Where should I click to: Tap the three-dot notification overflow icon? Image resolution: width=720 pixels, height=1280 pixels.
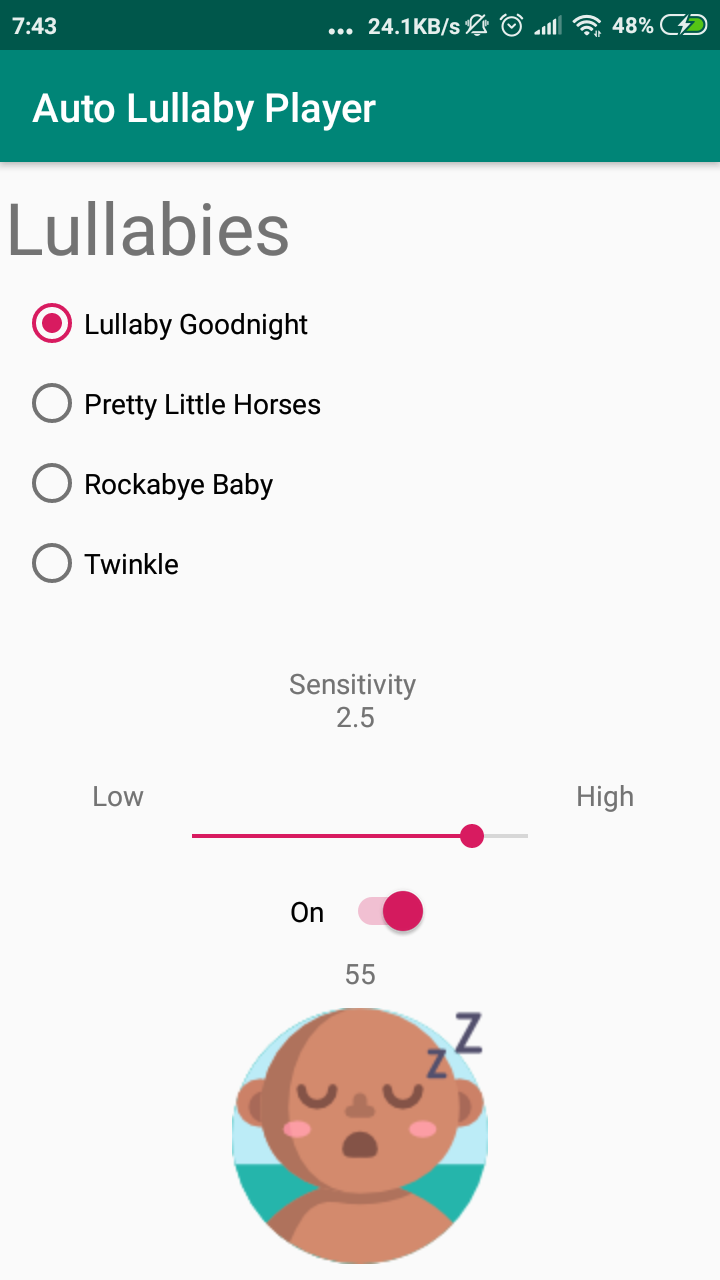[340, 28]
